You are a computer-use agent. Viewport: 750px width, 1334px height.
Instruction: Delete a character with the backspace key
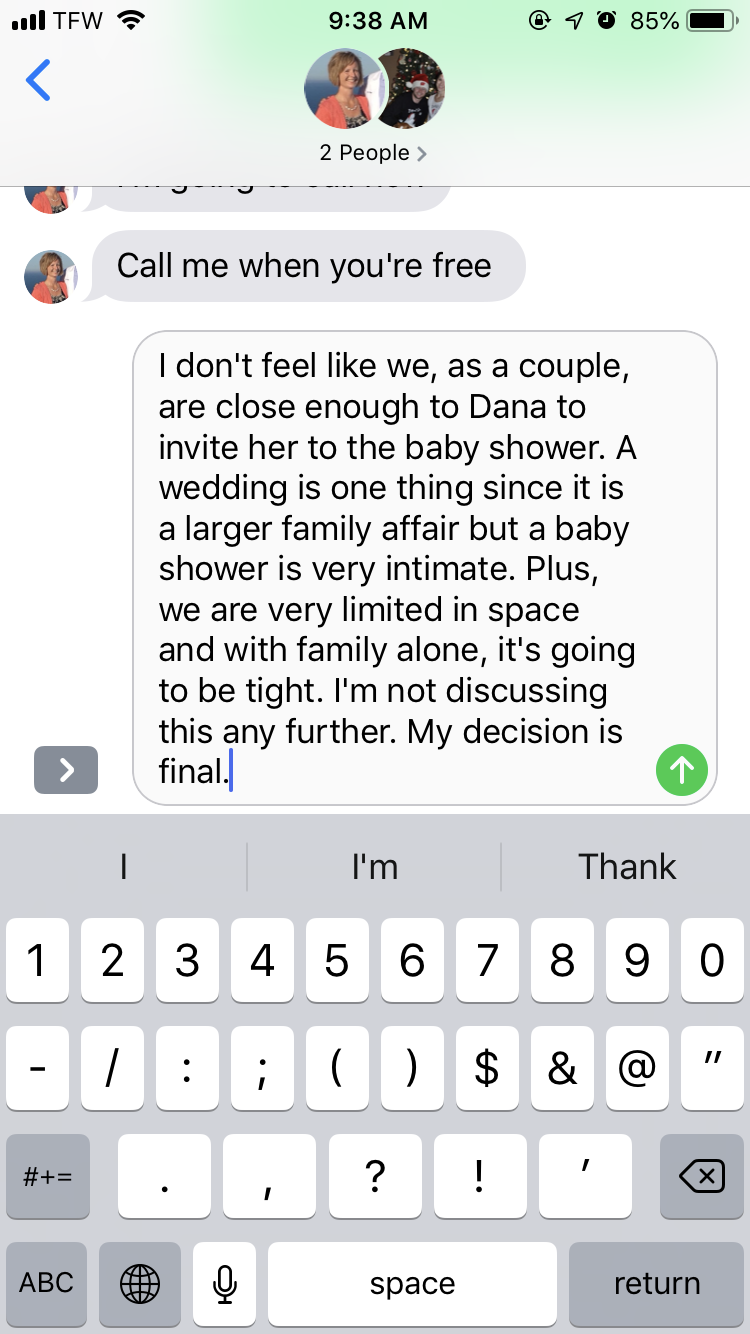pyautogui.click(x=702, y=1176)
